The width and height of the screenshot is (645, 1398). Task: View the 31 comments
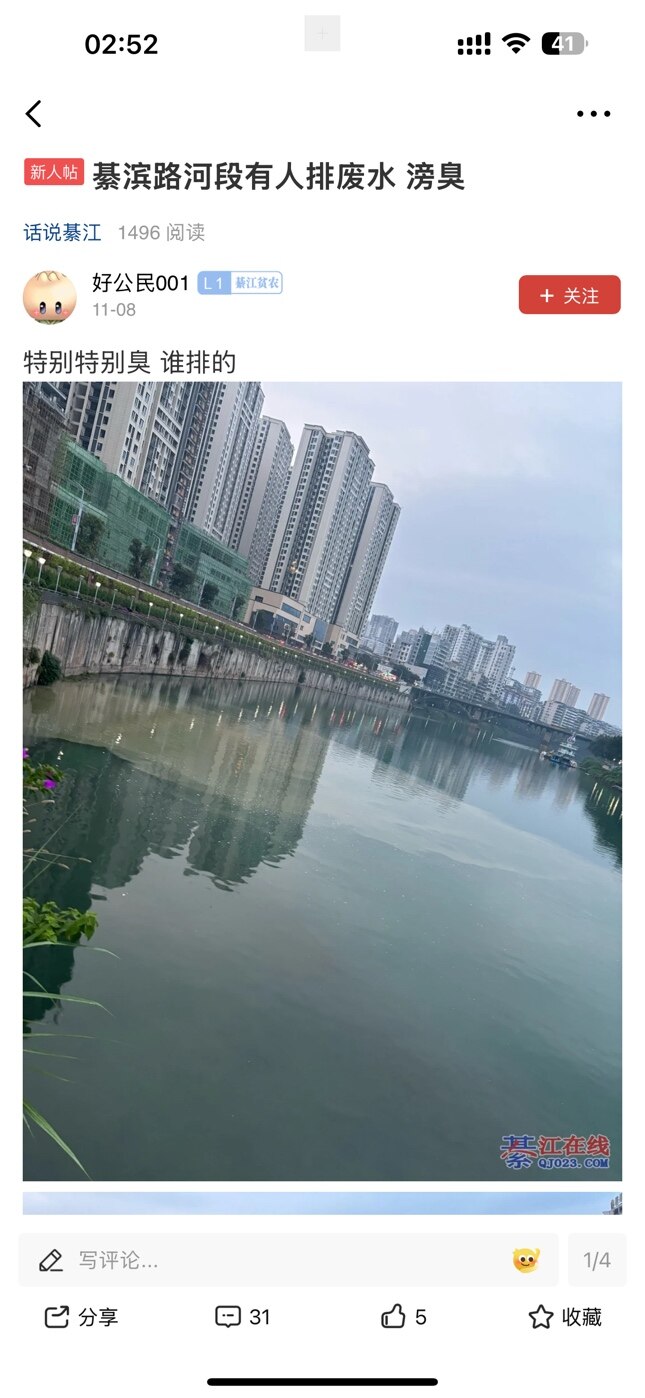pos(243,1317)
